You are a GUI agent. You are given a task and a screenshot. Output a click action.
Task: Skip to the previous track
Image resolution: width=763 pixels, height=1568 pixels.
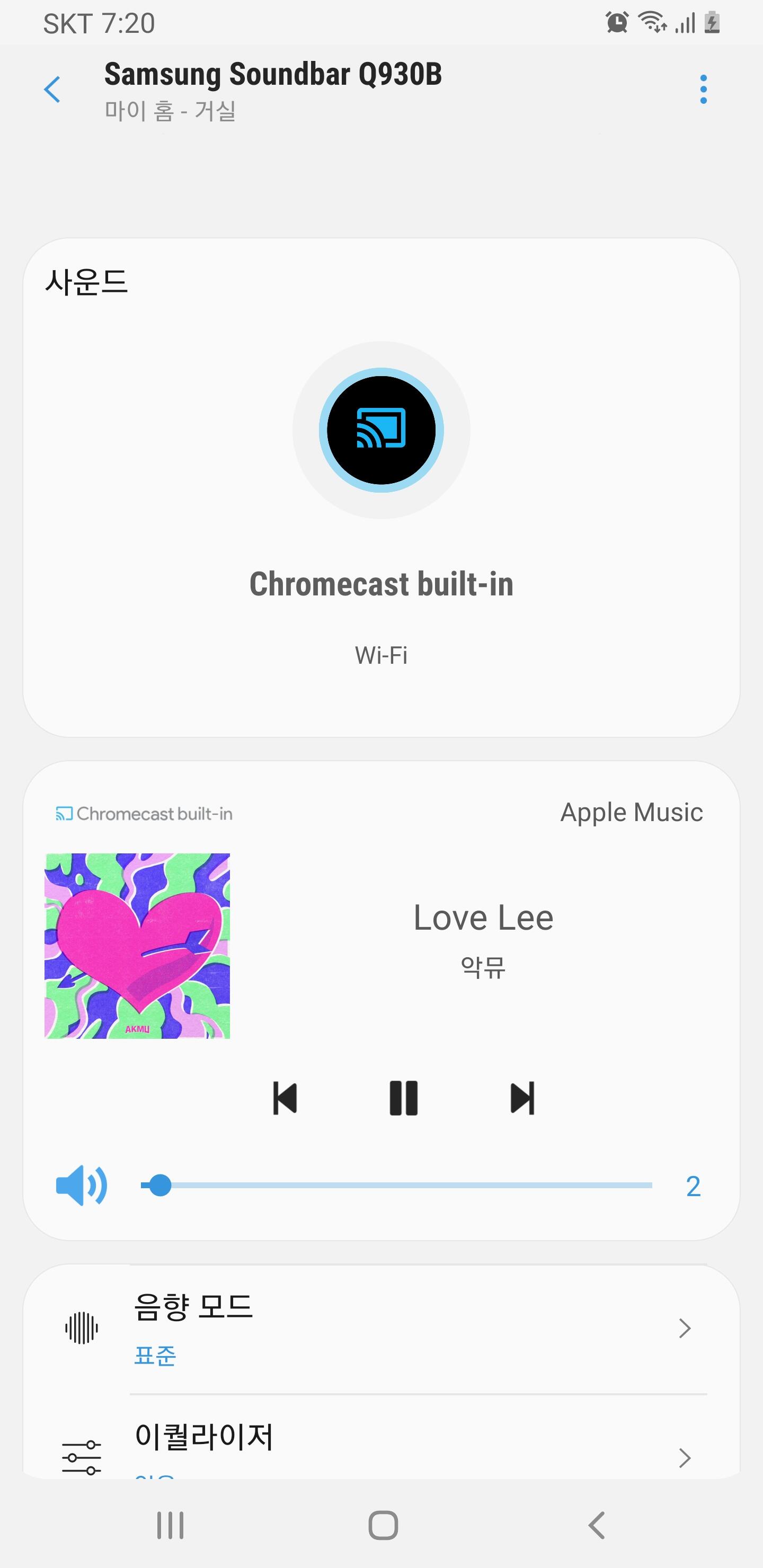coord(285,1098)
